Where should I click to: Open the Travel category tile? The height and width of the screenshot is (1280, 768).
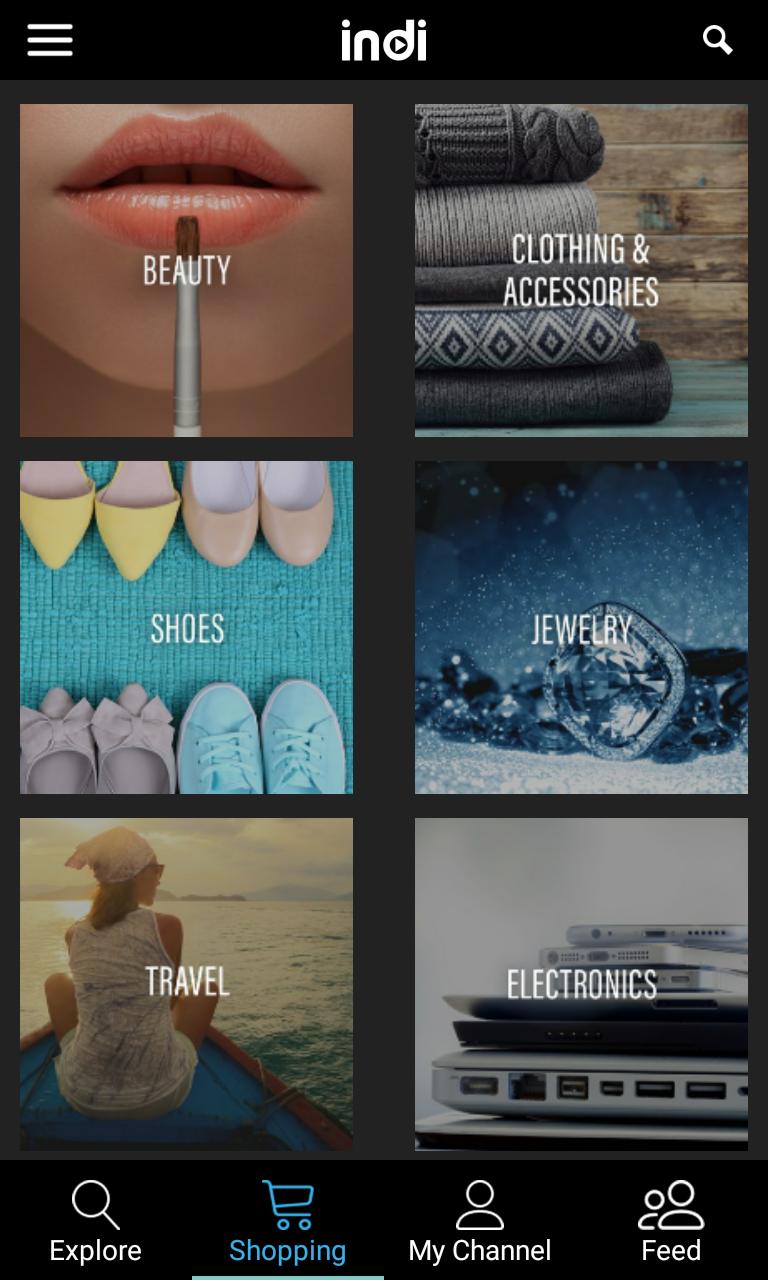coord(186,984)
